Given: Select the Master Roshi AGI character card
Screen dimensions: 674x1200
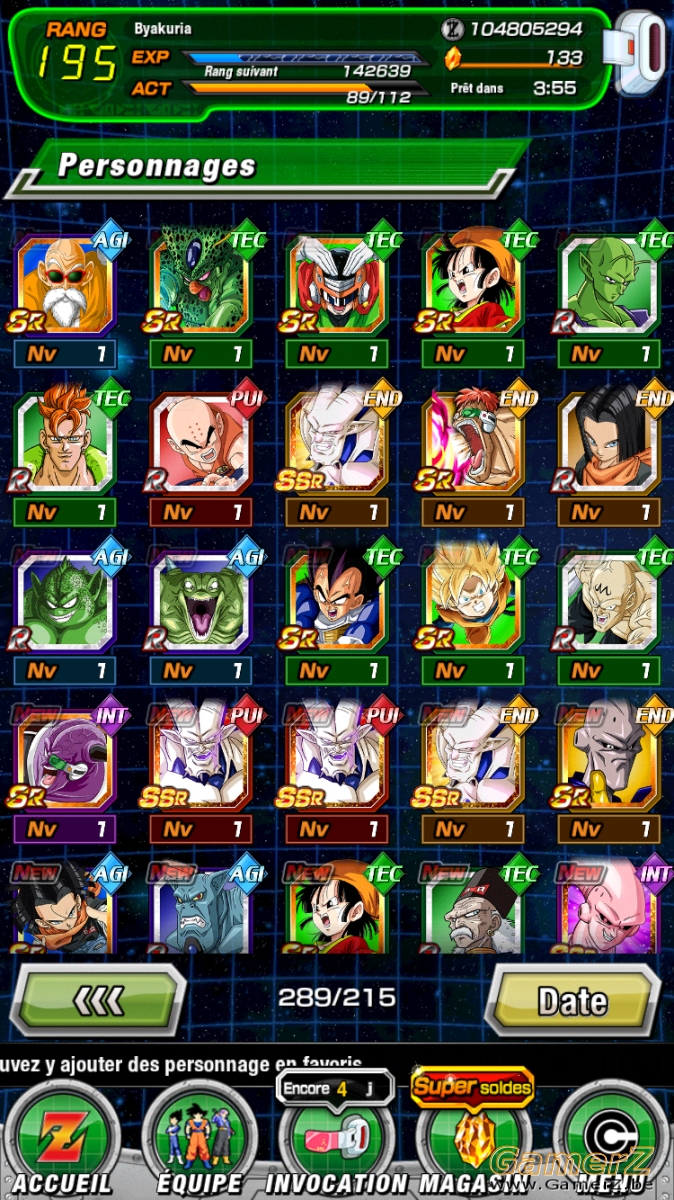Looking at the screenshot, I should (x=65, y=283).
